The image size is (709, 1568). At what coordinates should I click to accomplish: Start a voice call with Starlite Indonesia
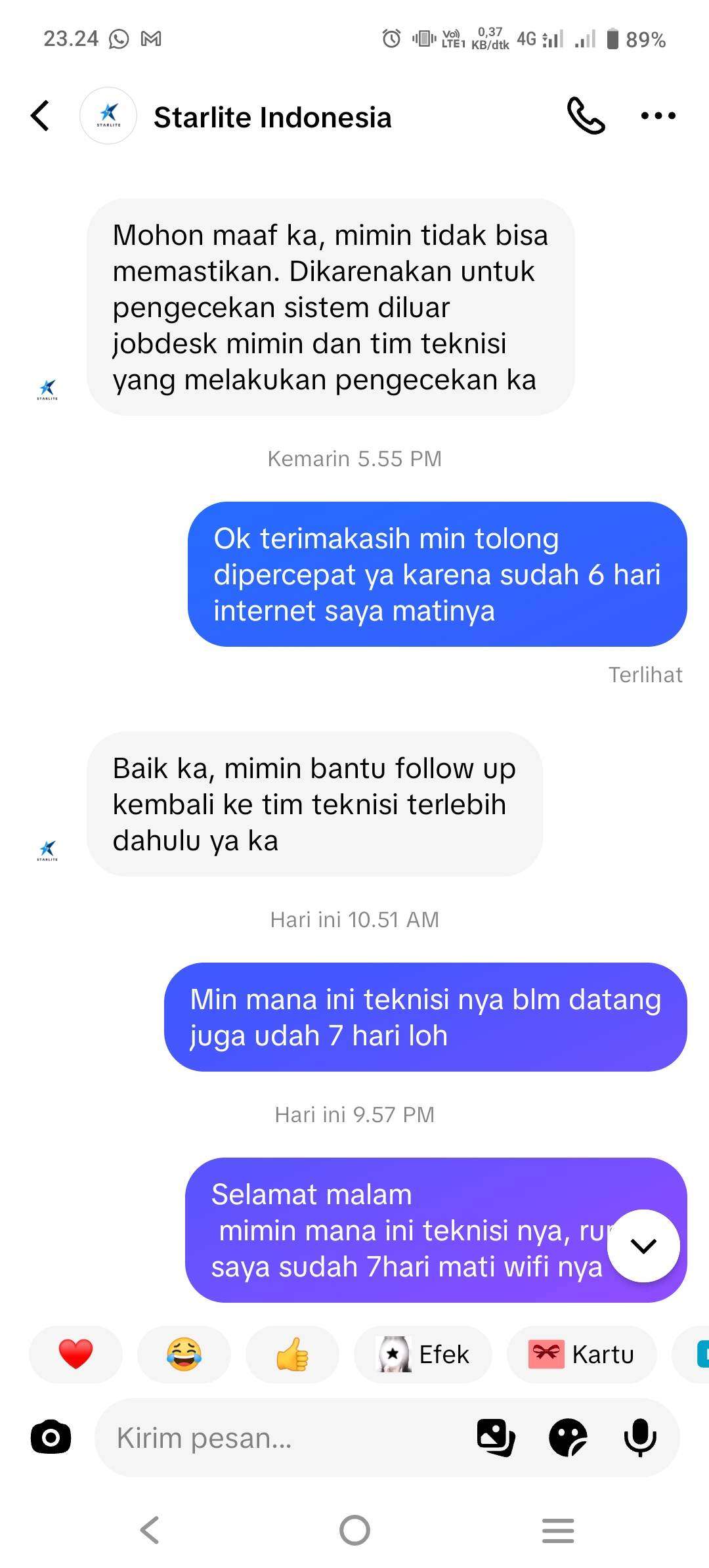[586, 116]
